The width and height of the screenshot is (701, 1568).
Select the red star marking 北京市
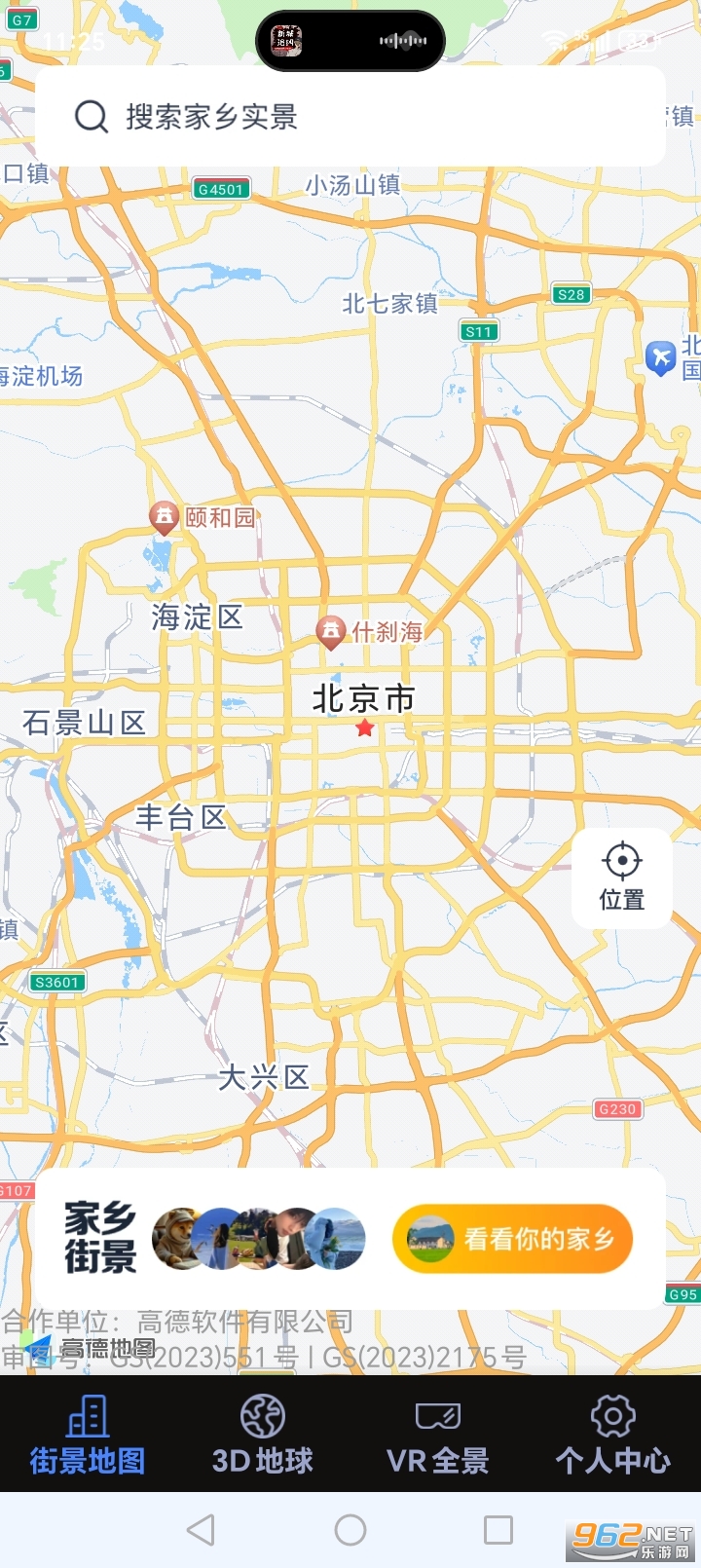(x=364, y=726)
